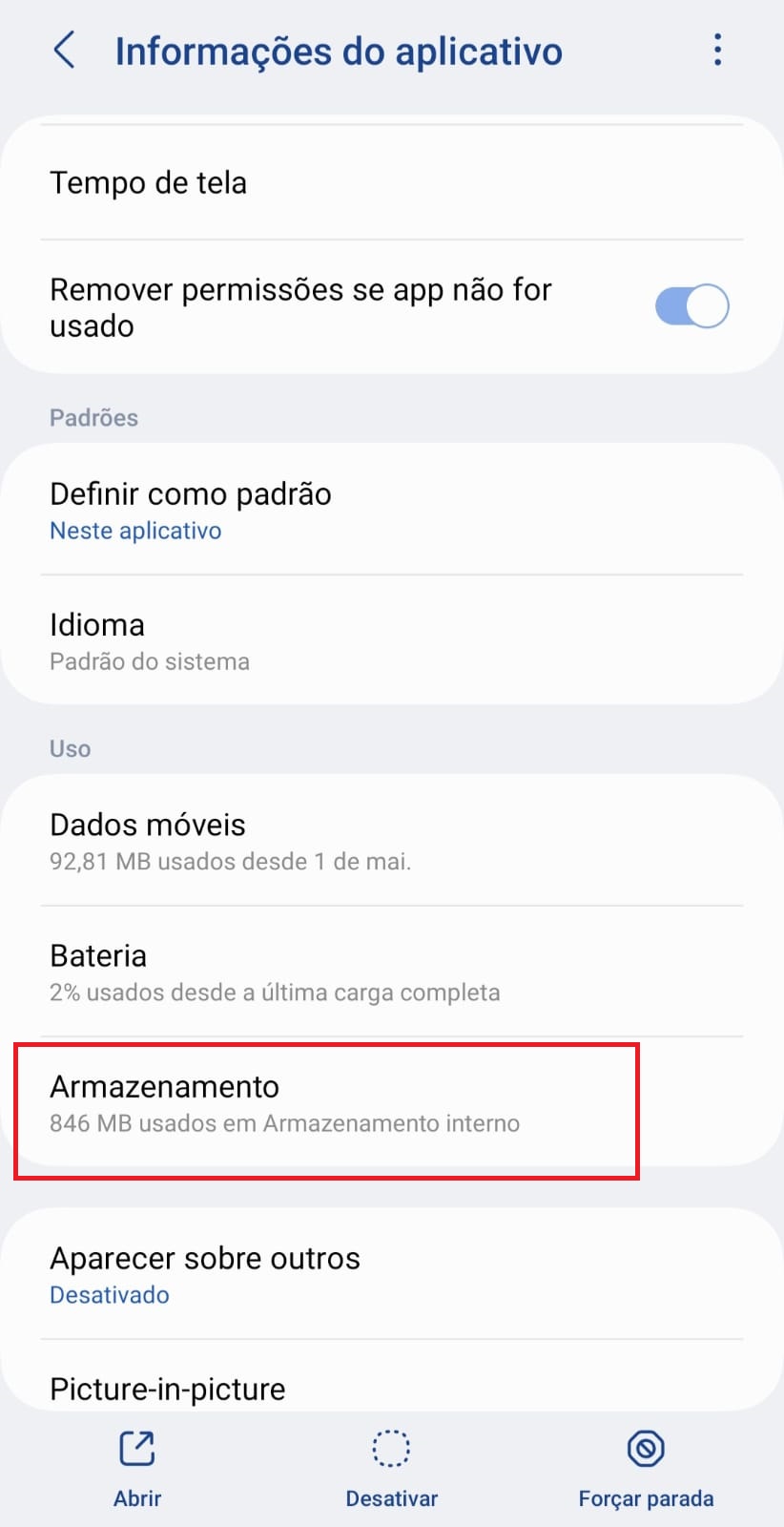Open the Padrões section header area

pos(93,417)
